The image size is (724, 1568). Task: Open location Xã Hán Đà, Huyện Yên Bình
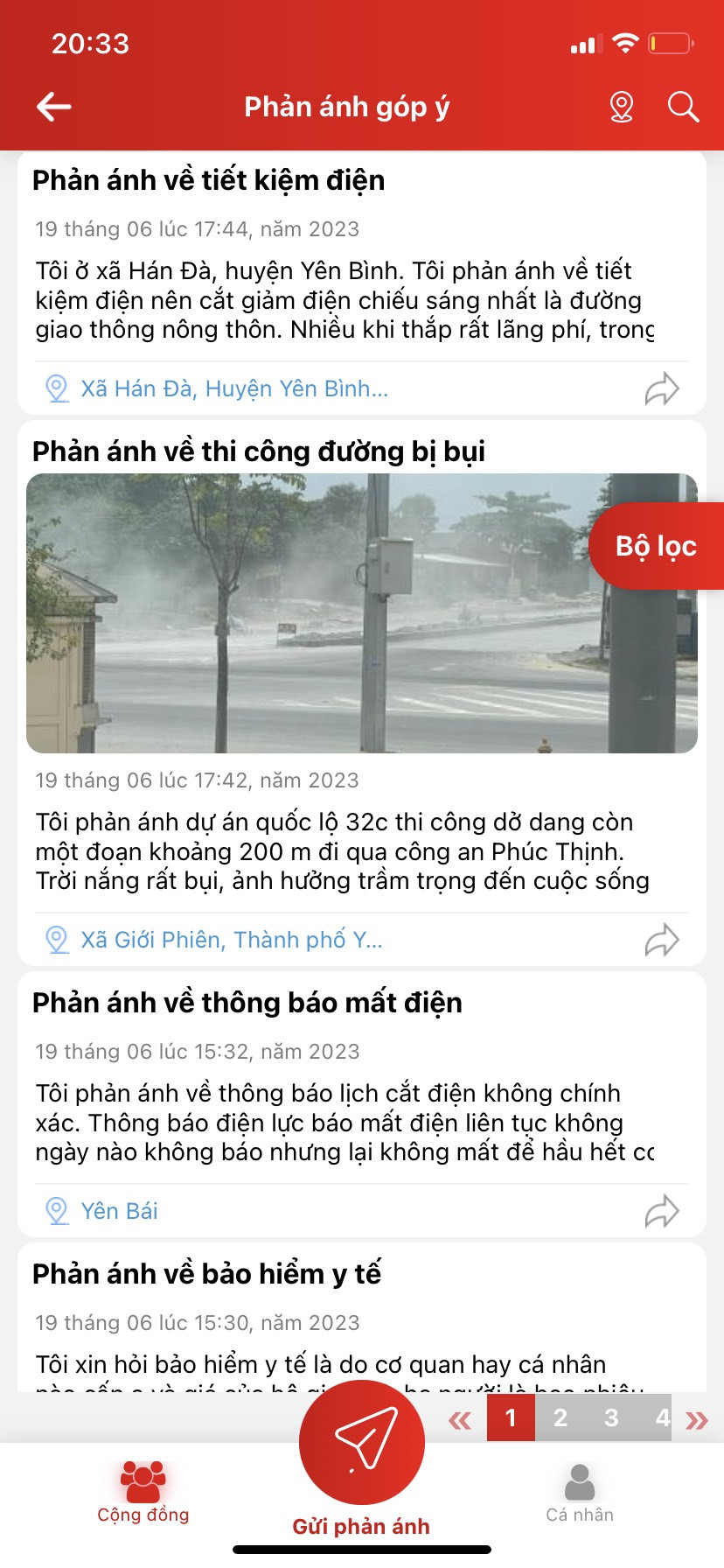[x=234, y=388]
